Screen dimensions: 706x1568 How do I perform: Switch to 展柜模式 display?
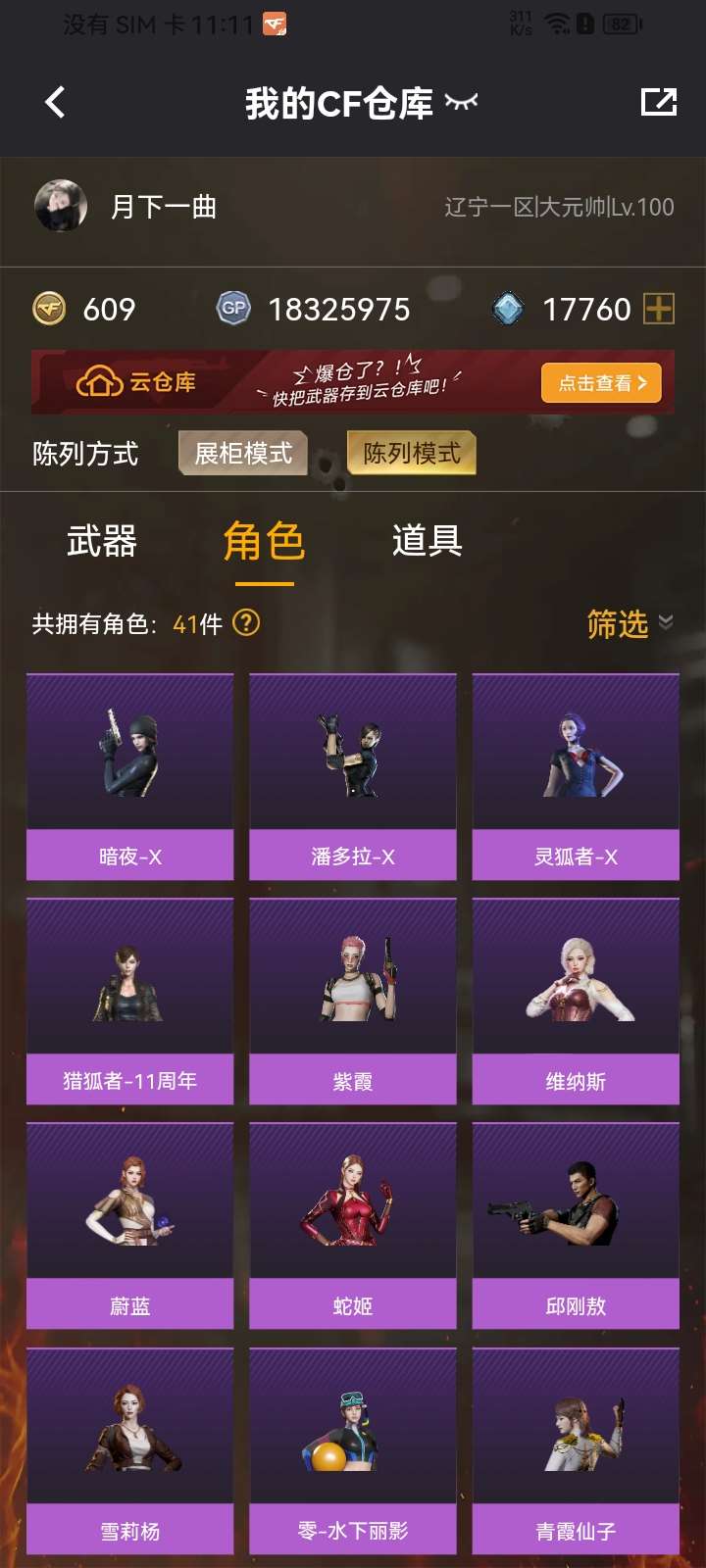243,453
